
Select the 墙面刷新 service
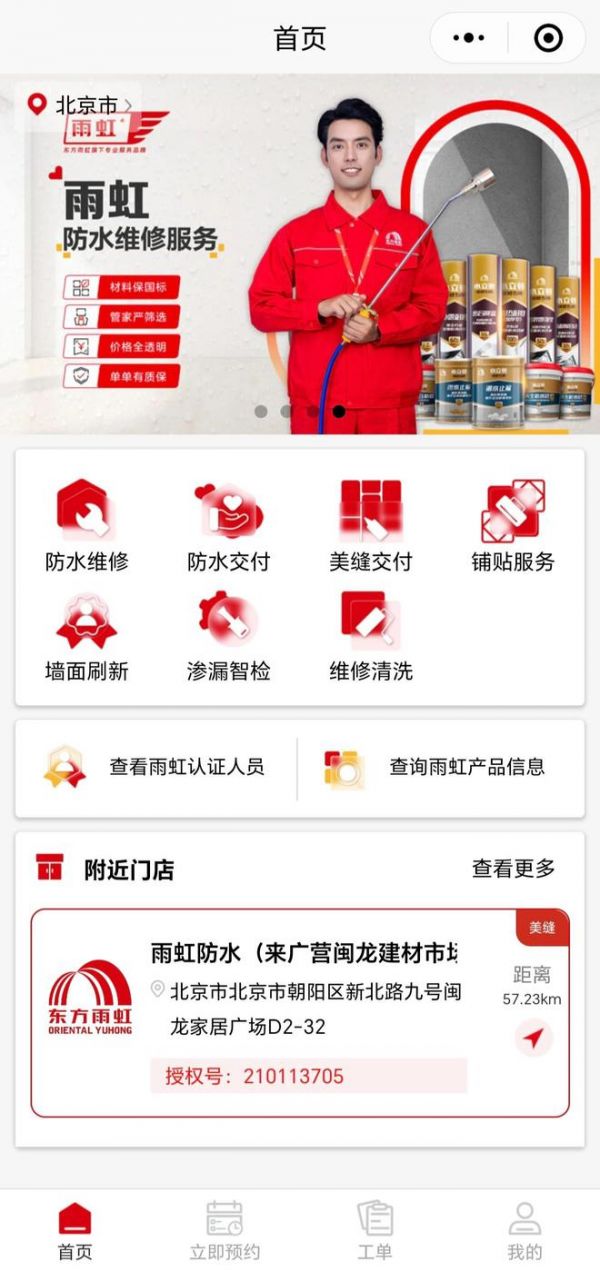87,636
